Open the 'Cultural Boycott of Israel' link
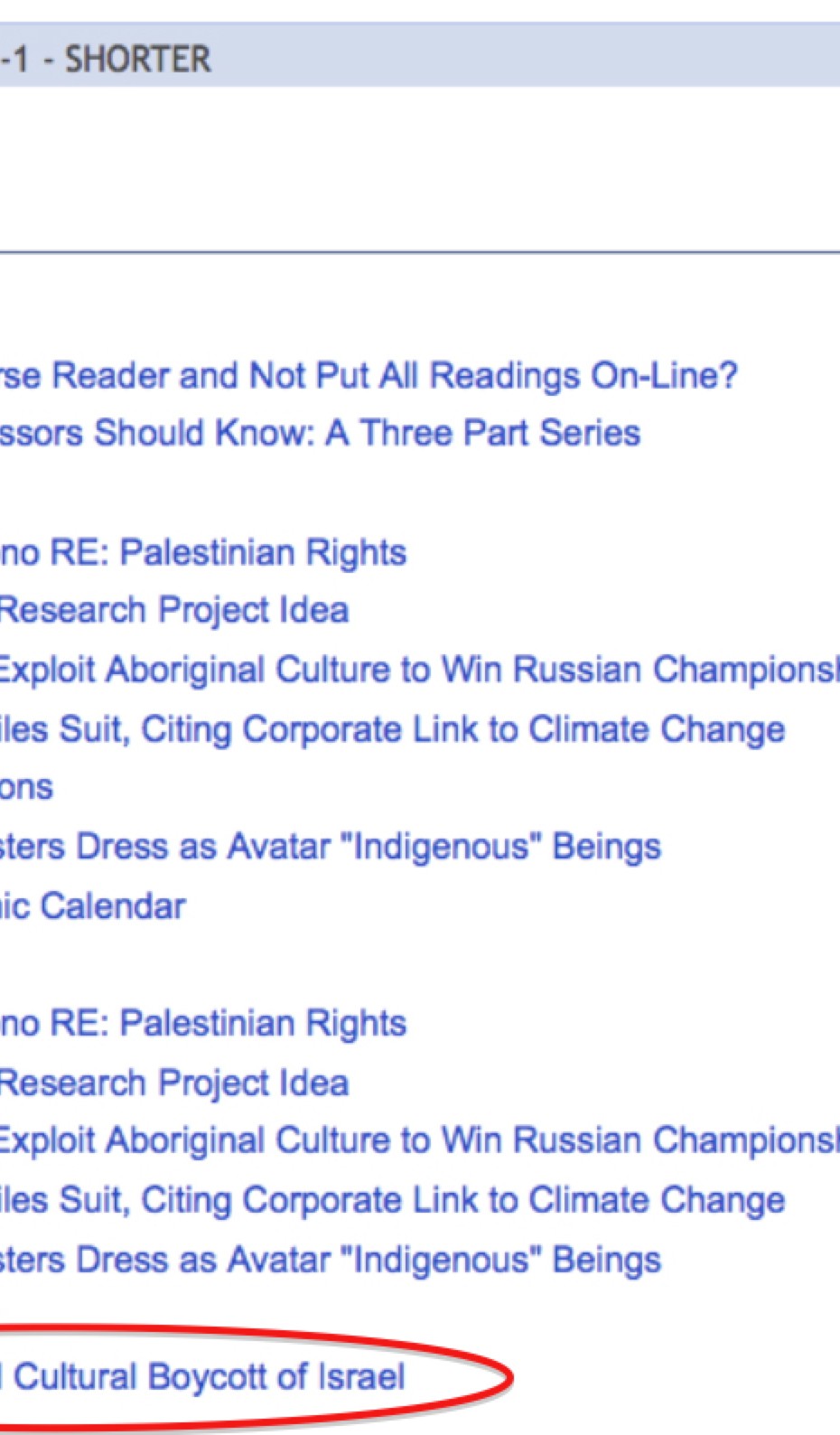This screenshot has width=840, height=1435. pos(202,1377)
